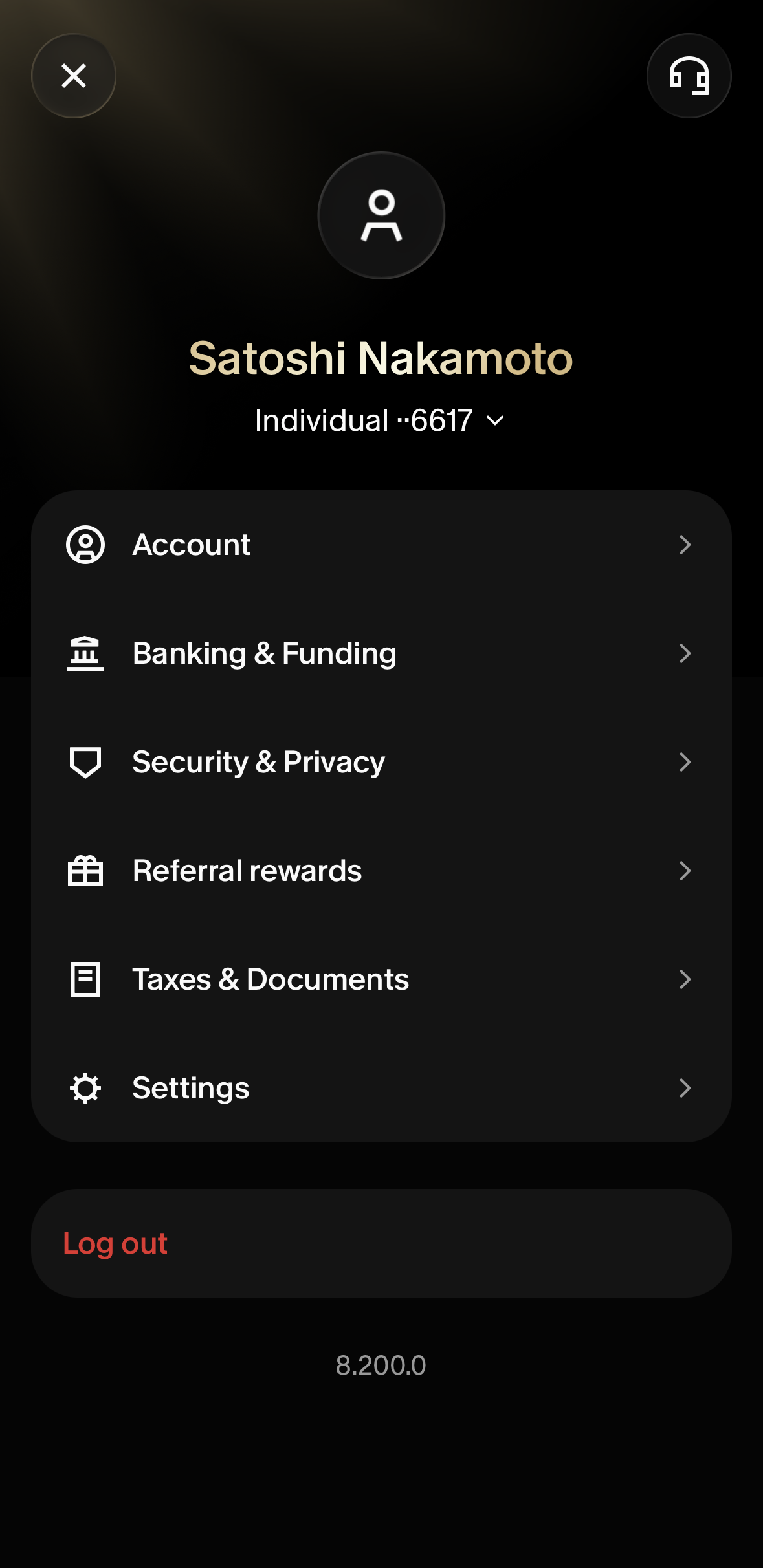Open the Account row

381,545
